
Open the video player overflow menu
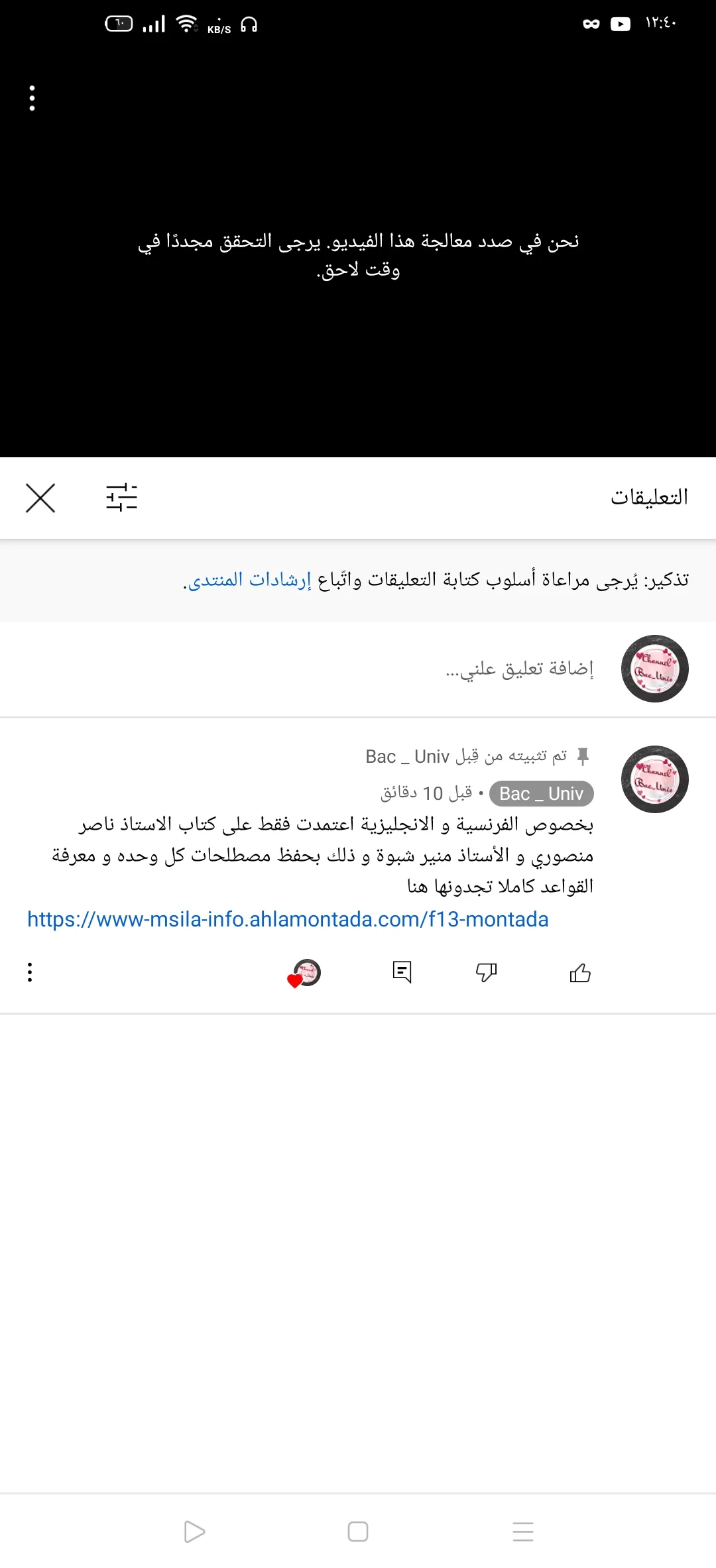click(x=32, y=98)
